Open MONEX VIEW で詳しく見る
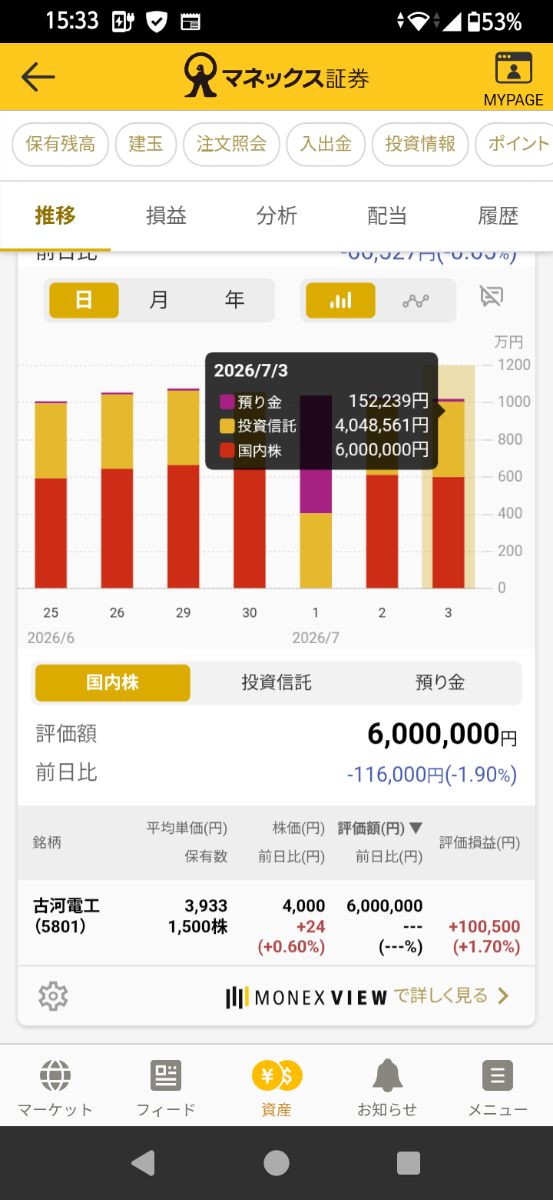Viewport: 553px width, 1200px height. (367, 996)
